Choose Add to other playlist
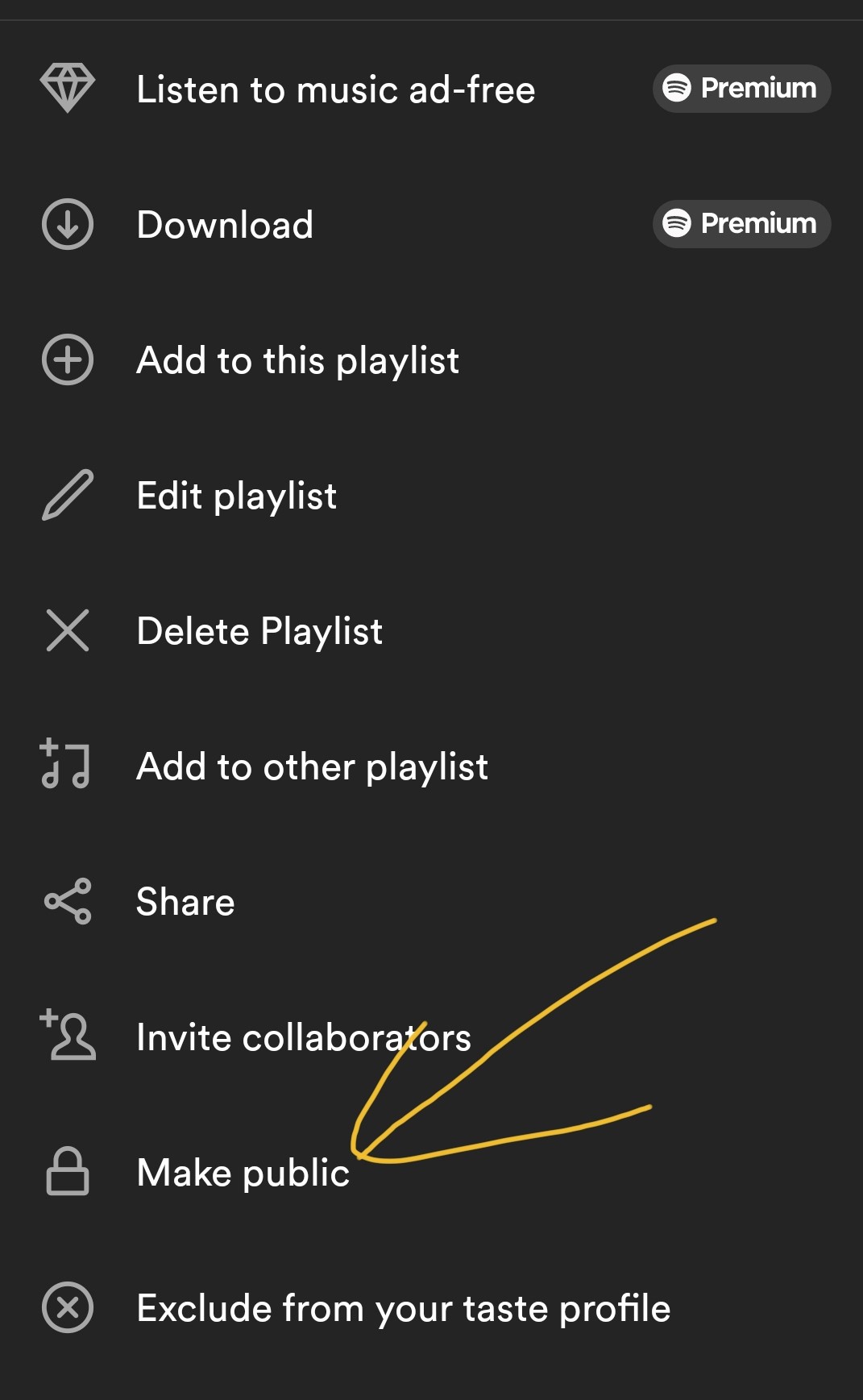The image size is (863, 1400). (312, 766)
